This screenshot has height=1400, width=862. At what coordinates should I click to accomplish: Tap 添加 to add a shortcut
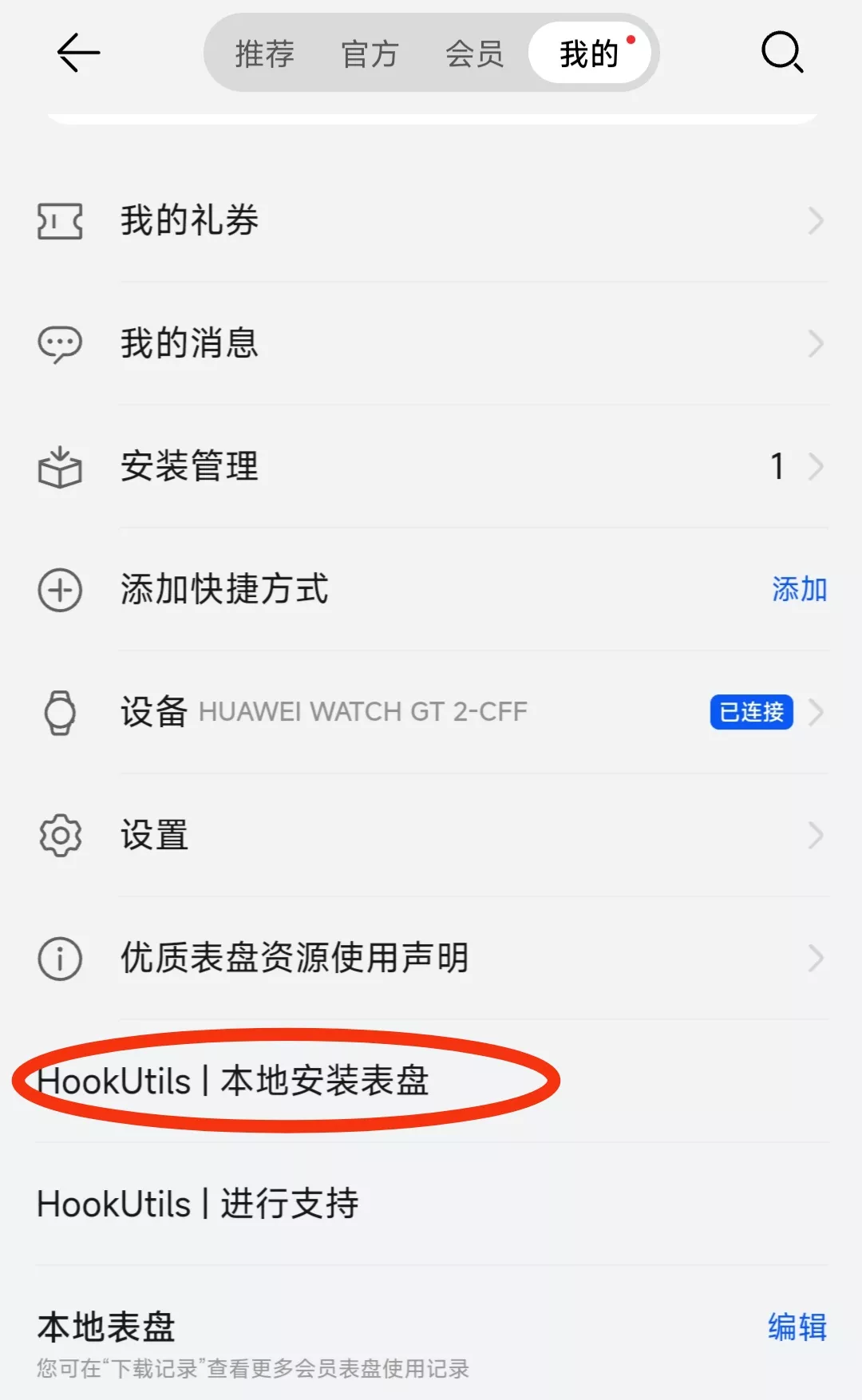pyautogui.click(x=798, y=590)
